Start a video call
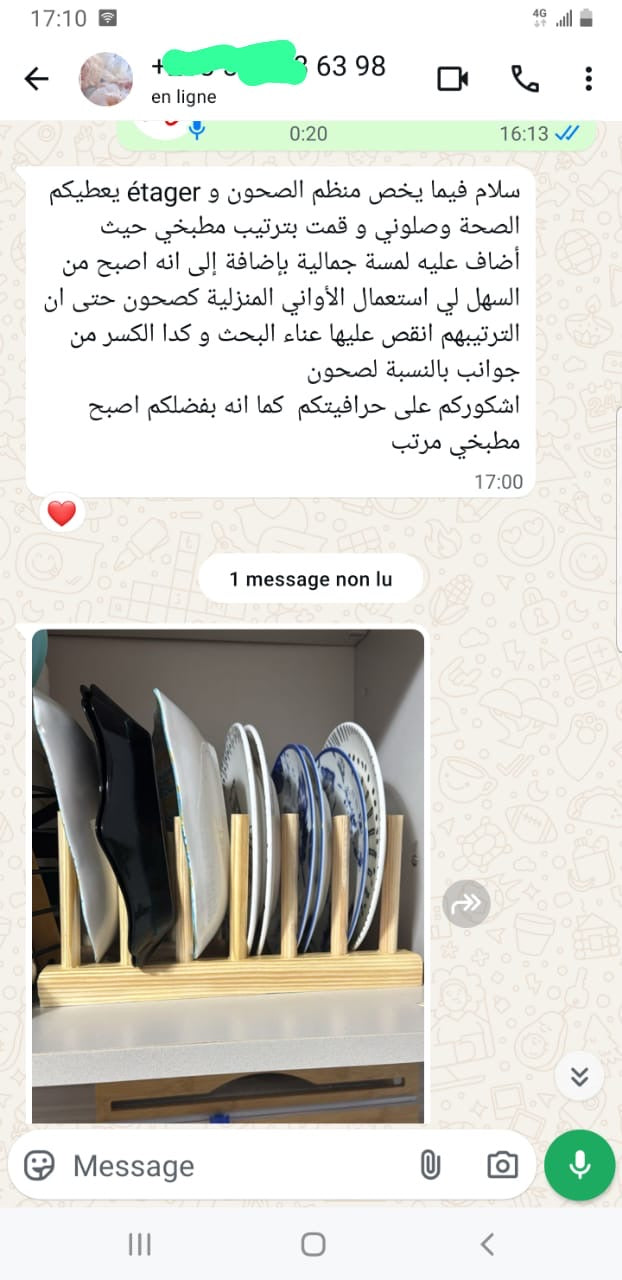Image resolution: width=622 pixels, height=1280 pixels. [453, 79]
